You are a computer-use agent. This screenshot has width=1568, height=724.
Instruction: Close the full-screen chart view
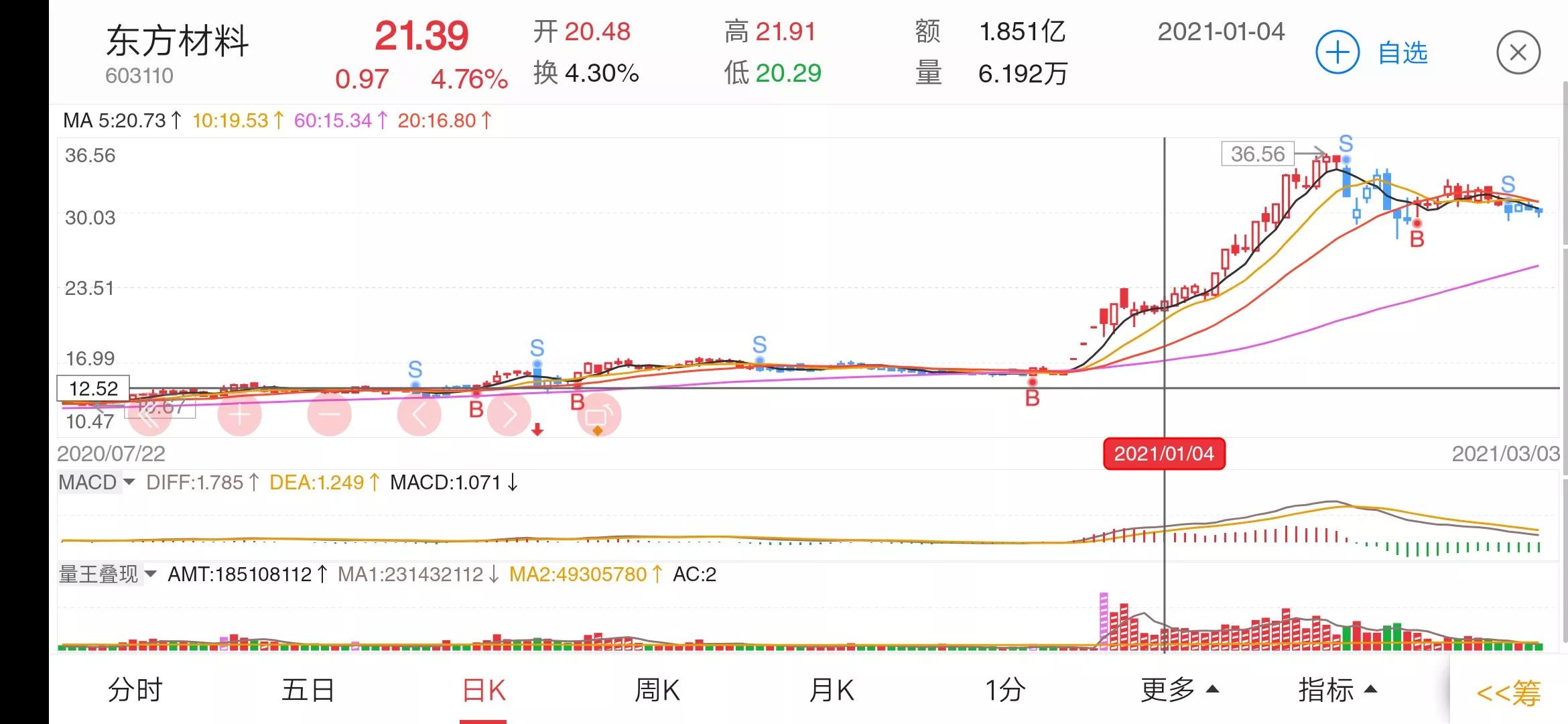tap(1518, 52)
